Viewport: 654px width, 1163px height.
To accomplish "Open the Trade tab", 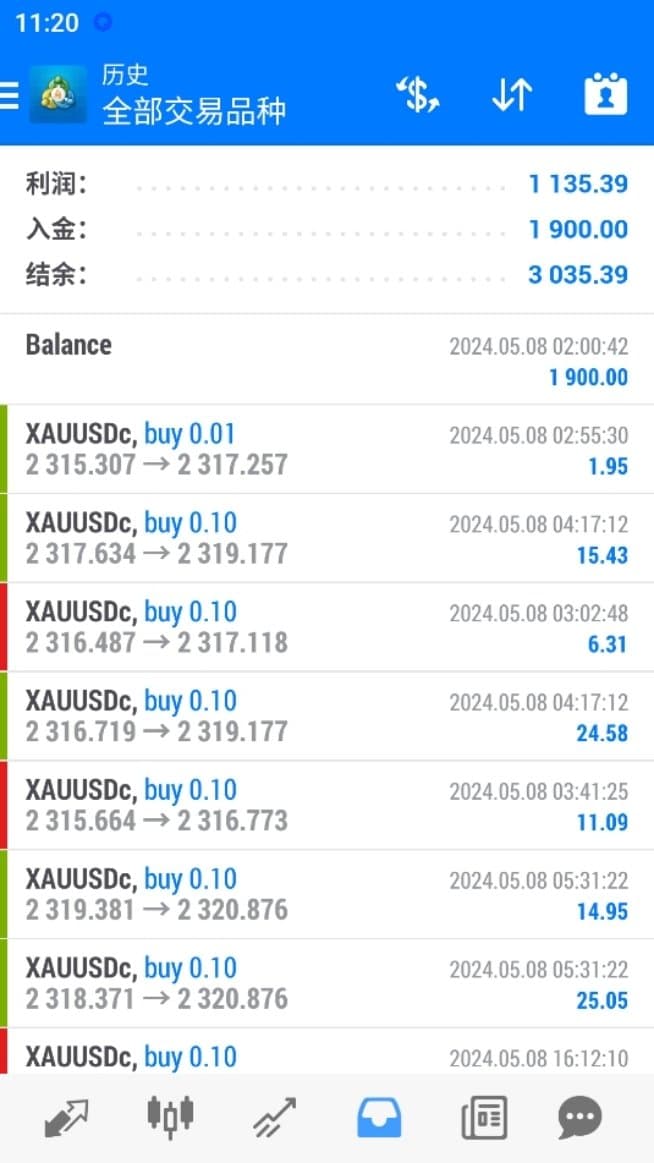I will [x=274, y=1118].
